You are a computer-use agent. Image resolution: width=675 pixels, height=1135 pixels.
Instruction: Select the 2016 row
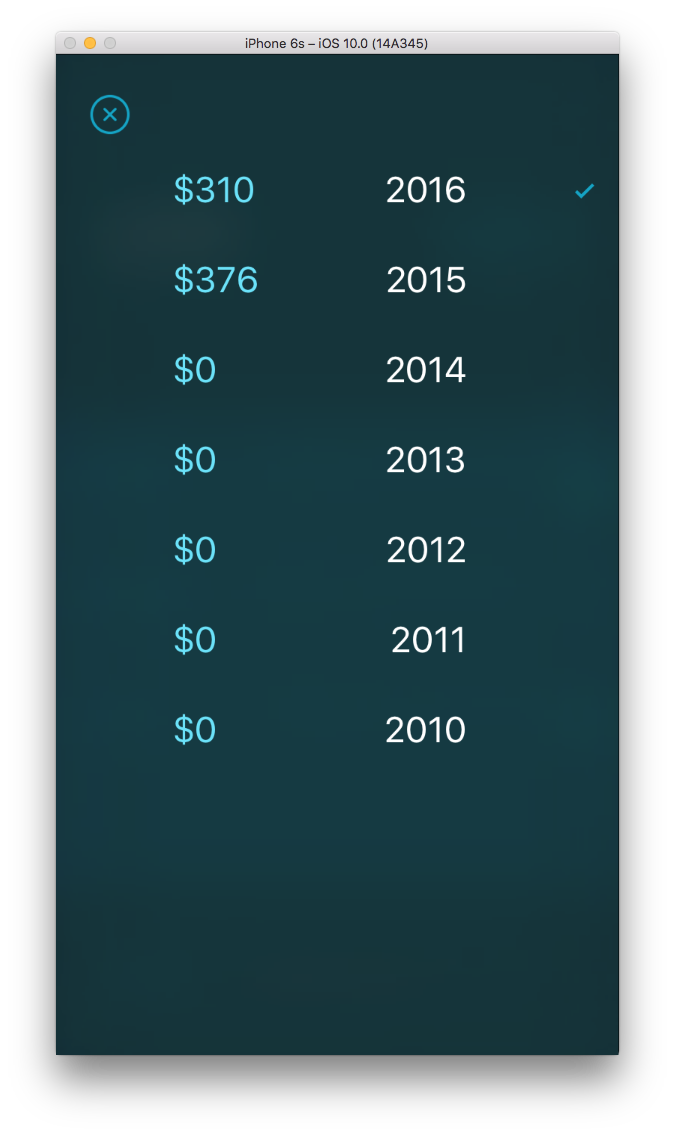[x=337, y=190]
